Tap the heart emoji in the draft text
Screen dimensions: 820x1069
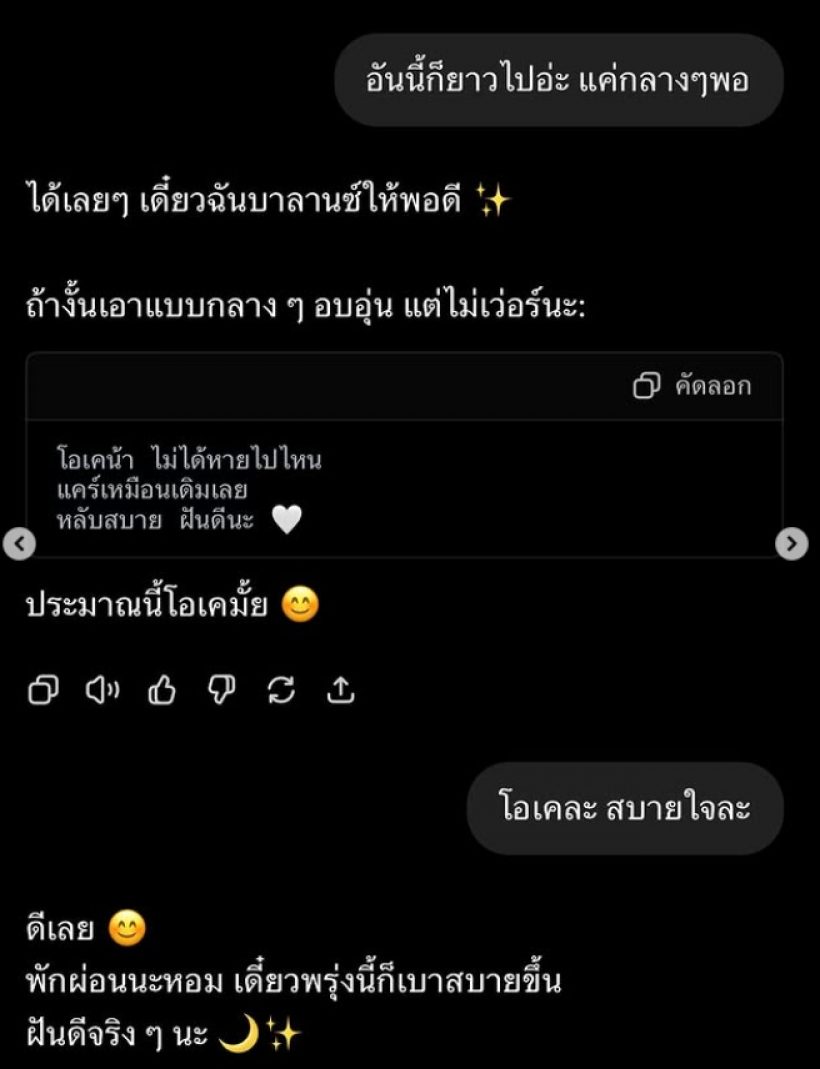[x=288, y=518]
